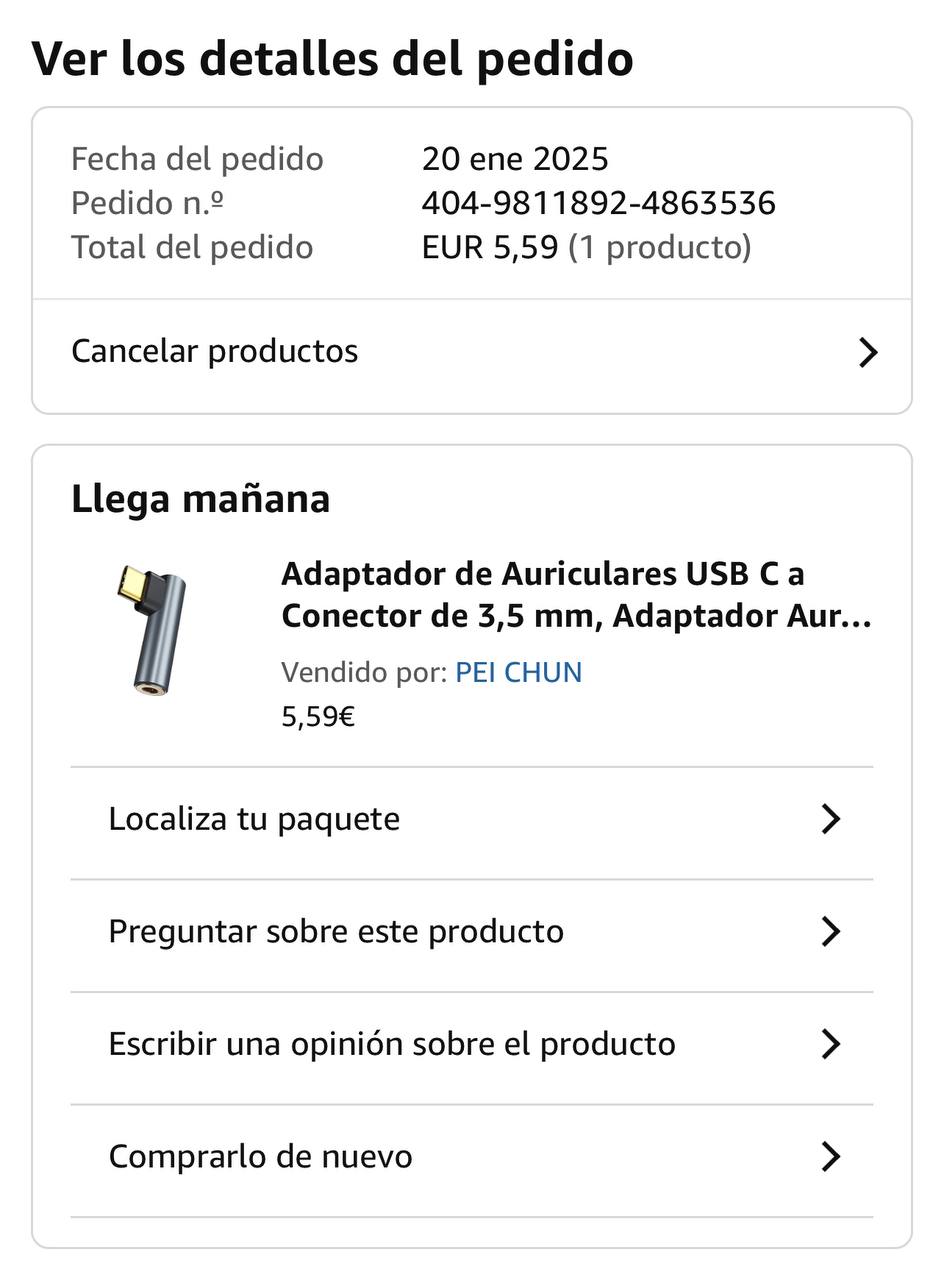The image size is (944, 1280).
Task: Choose Comprarlo de nuevo
Action: click(470, 1157)
